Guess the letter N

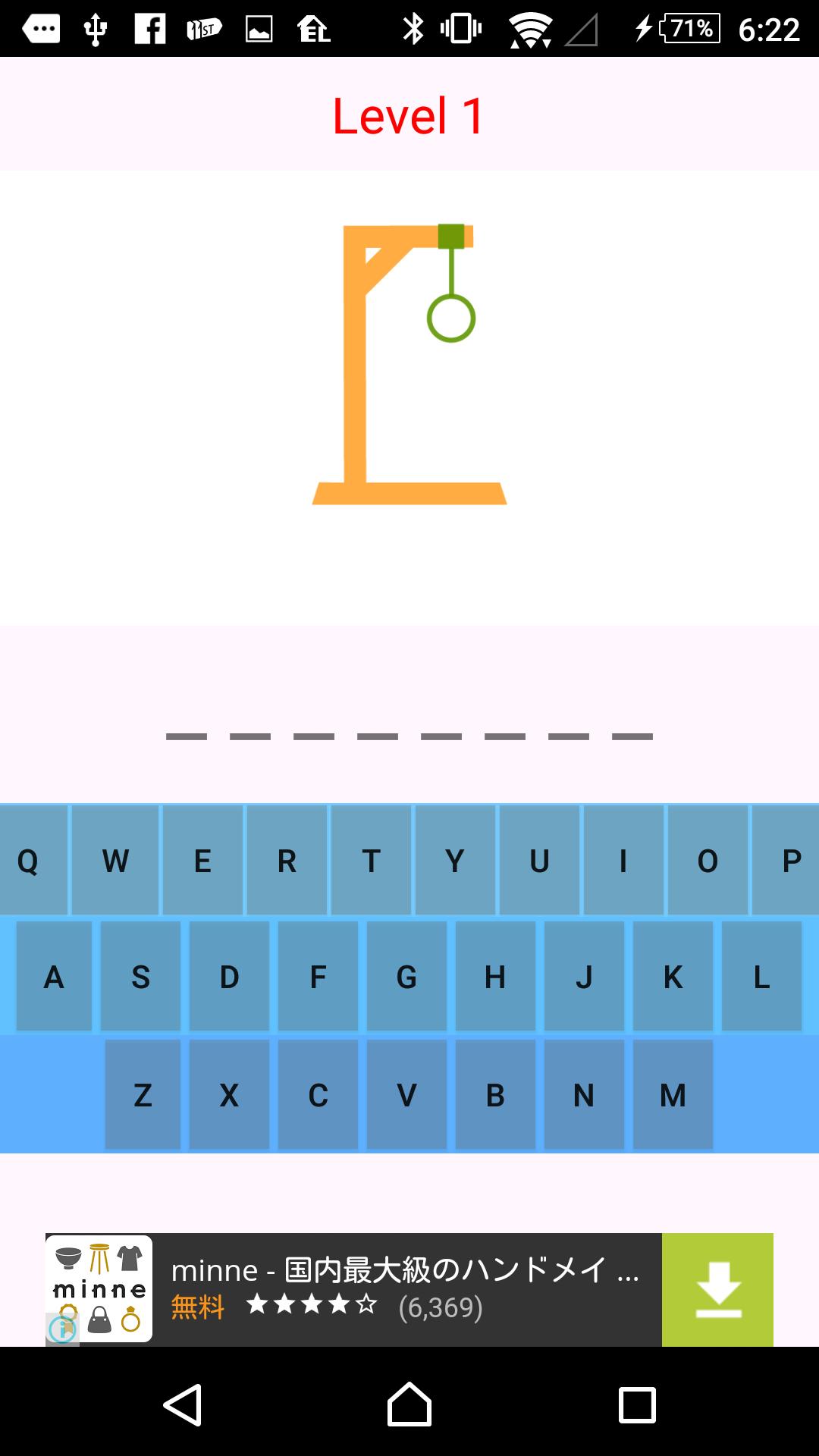pyautogui.click(x=583, y=1095)
